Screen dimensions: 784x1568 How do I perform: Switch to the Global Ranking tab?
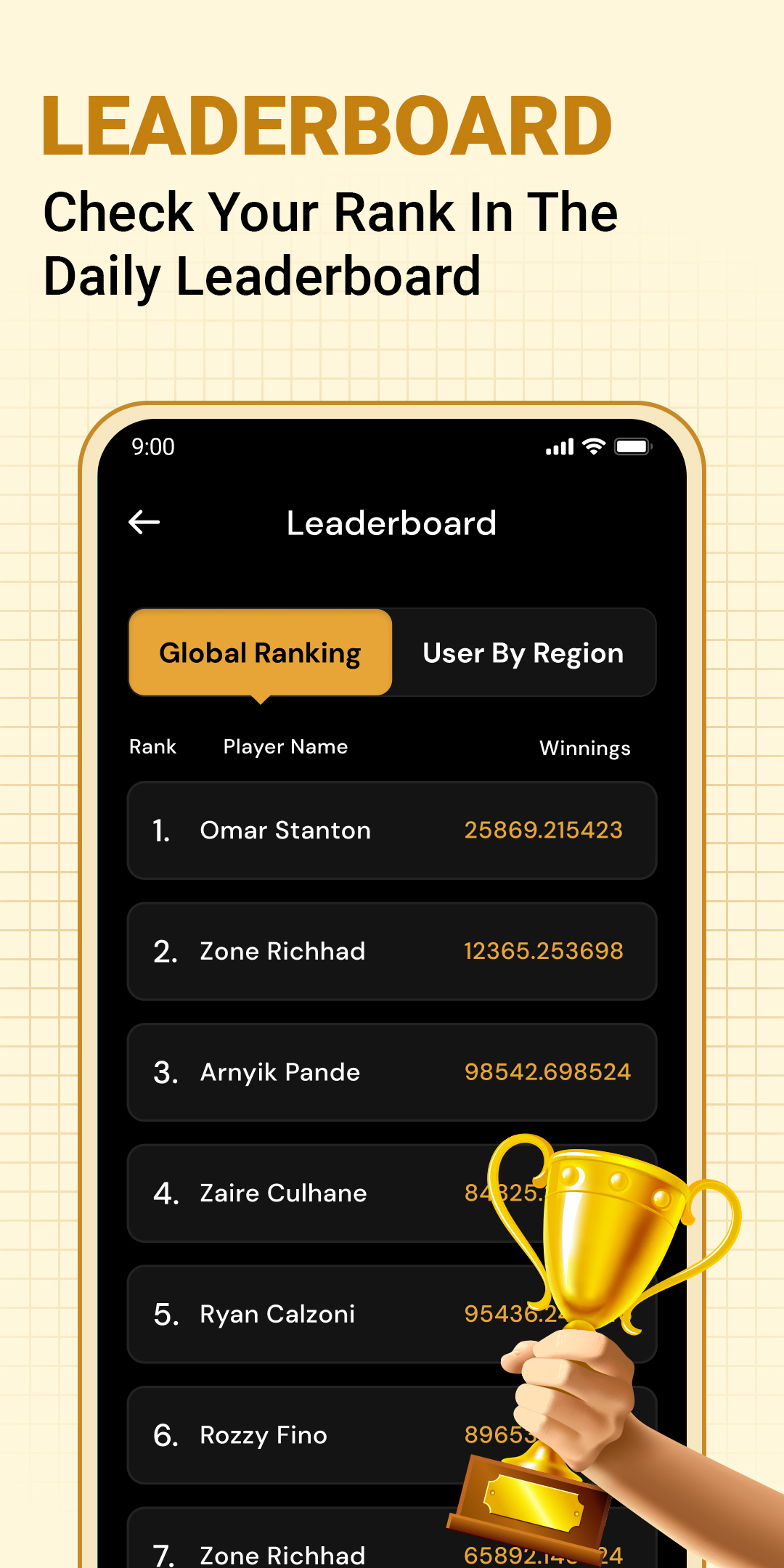point(260,652)
